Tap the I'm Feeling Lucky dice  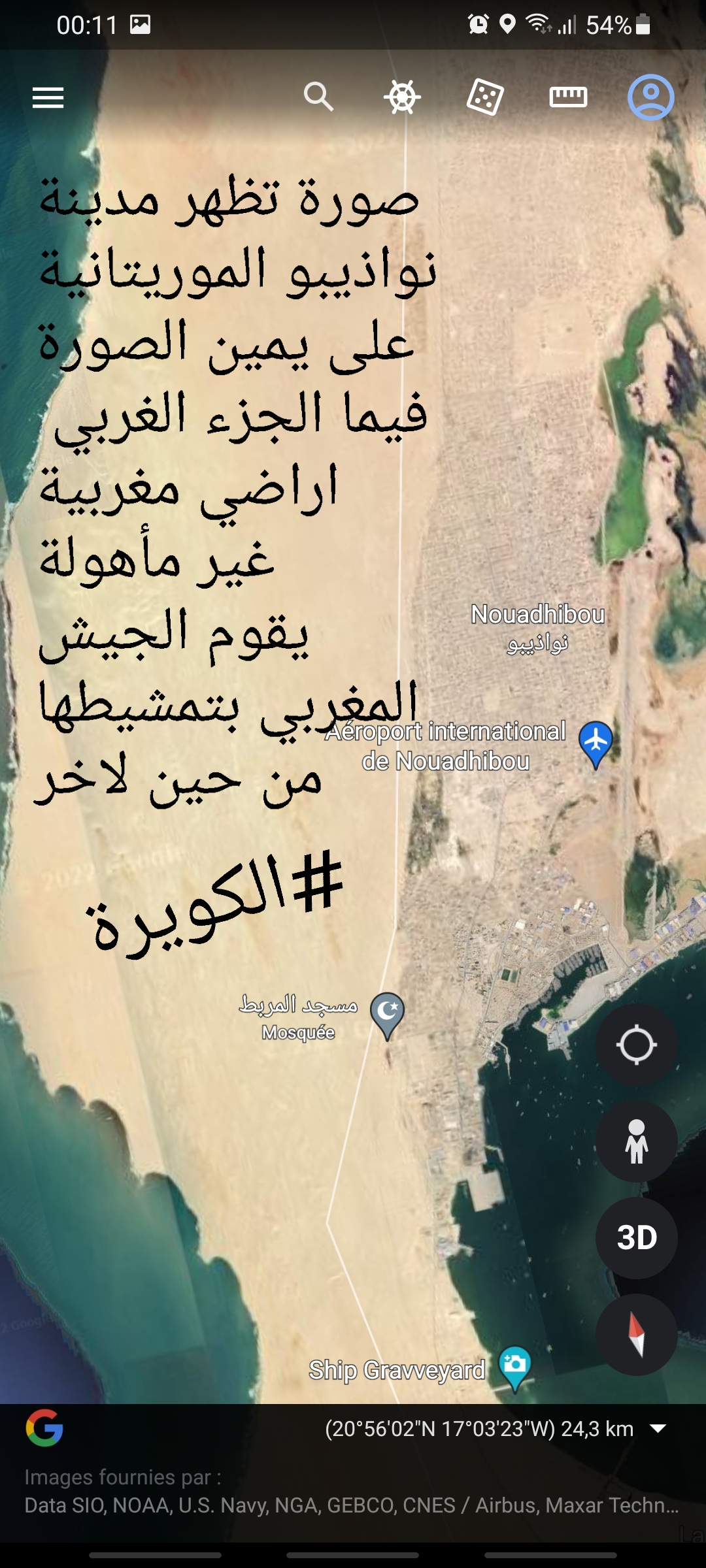[485, 97]
